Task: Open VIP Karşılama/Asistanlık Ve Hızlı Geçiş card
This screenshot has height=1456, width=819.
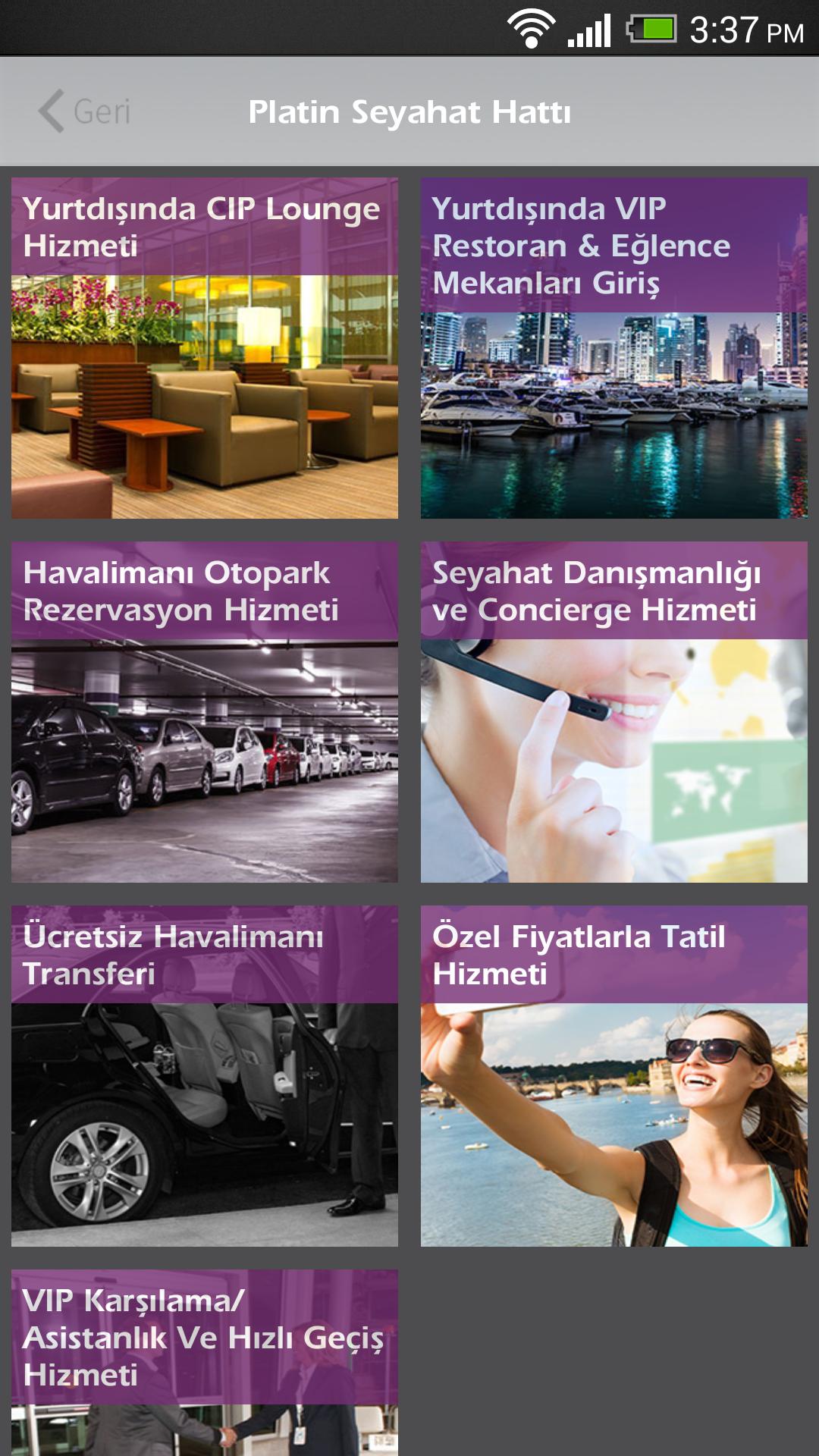Action: click(x=204, y=1361)
